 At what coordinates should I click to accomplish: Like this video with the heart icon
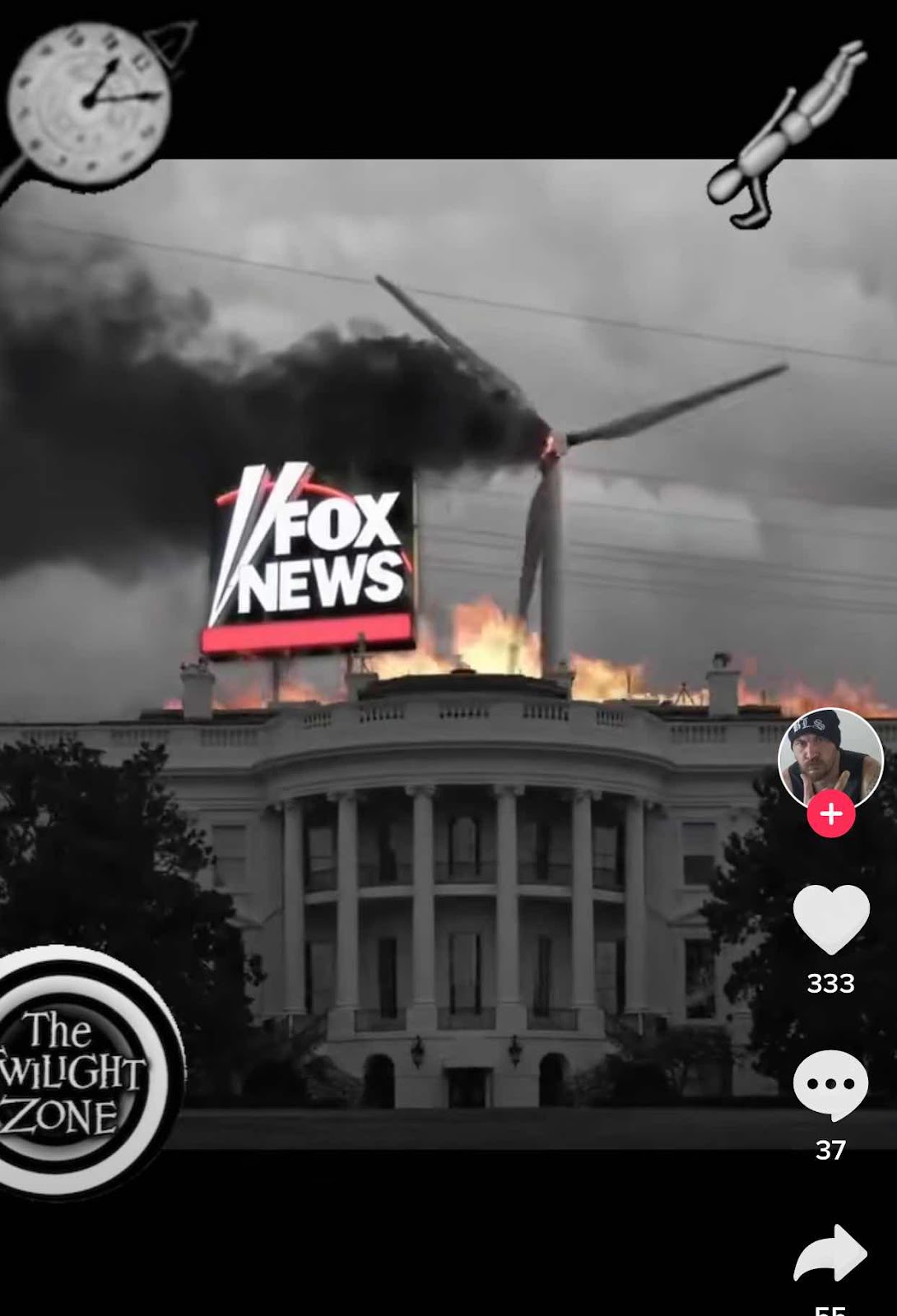click(830, 920)
